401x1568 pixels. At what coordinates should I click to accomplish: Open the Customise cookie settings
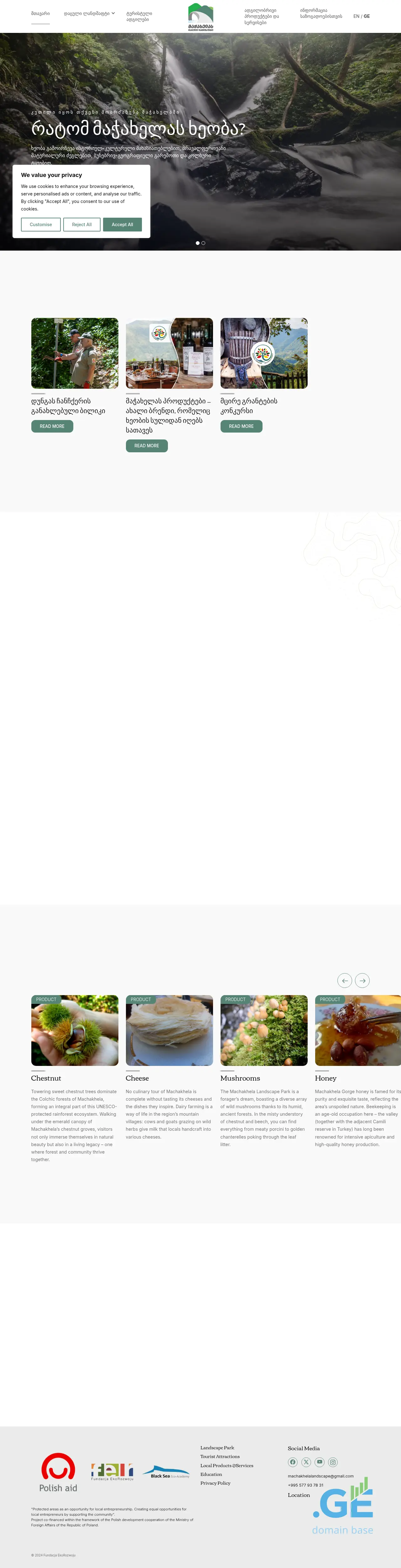(41, 225)
